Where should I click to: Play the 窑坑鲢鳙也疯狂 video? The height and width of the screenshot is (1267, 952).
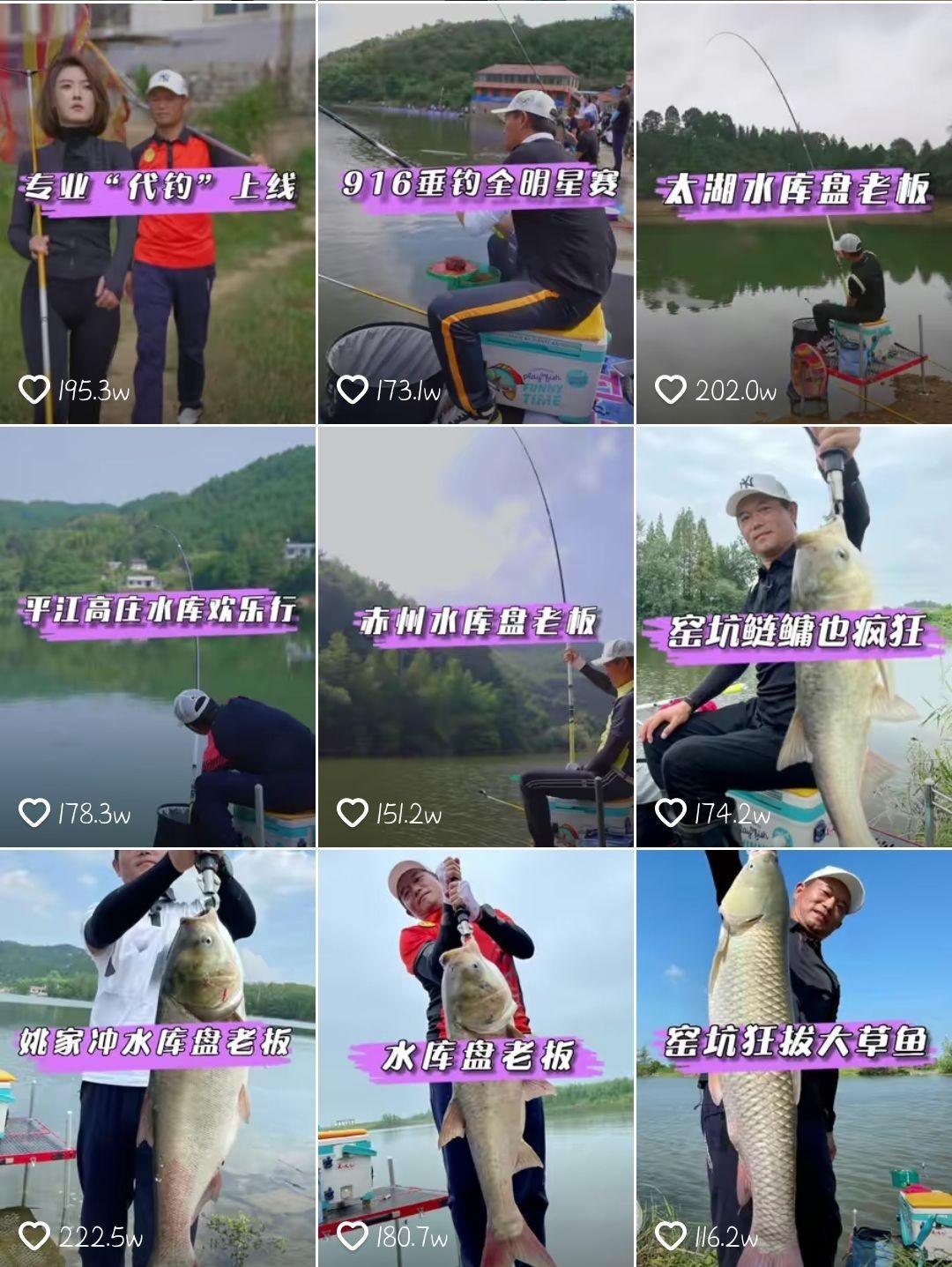(793, 637)
